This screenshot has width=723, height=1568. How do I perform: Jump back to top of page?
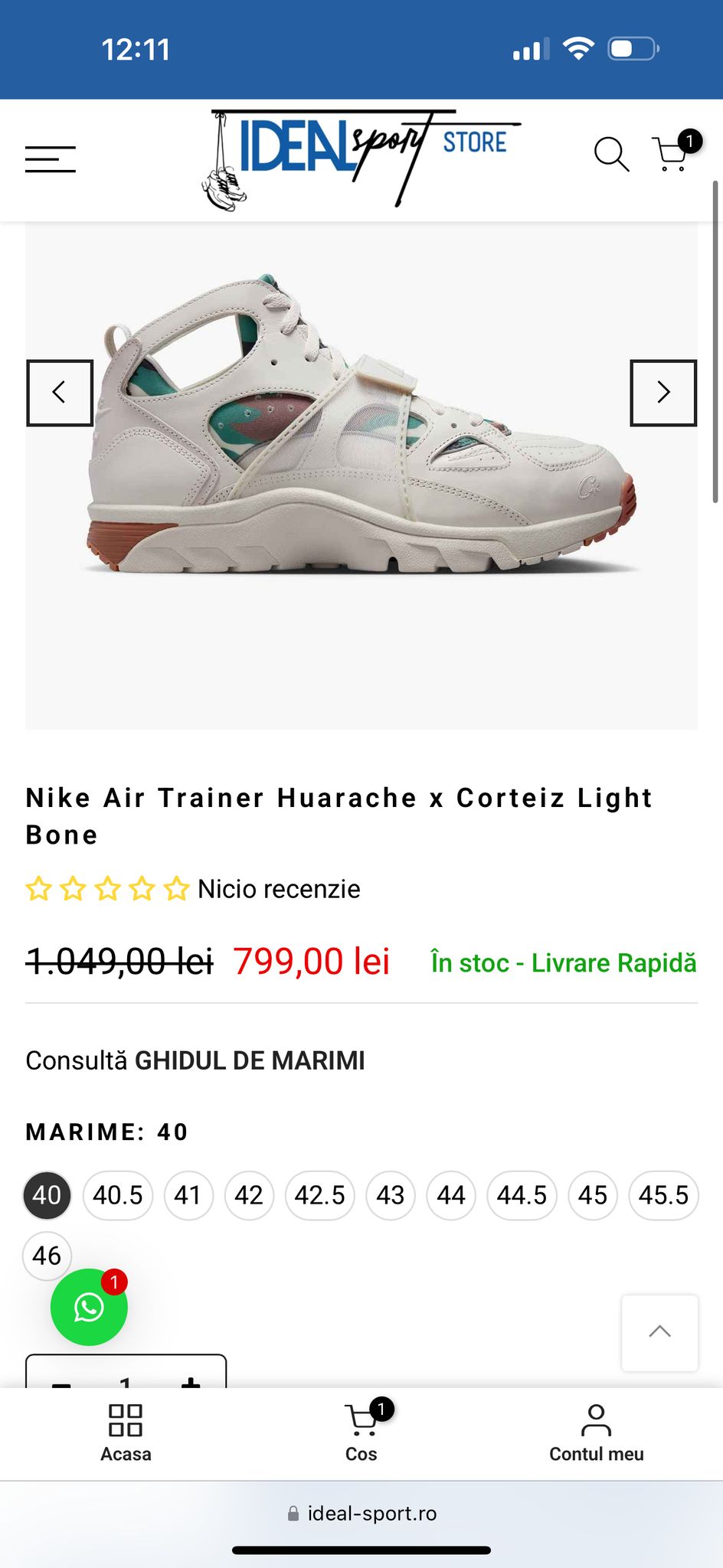coord(659,1332)
